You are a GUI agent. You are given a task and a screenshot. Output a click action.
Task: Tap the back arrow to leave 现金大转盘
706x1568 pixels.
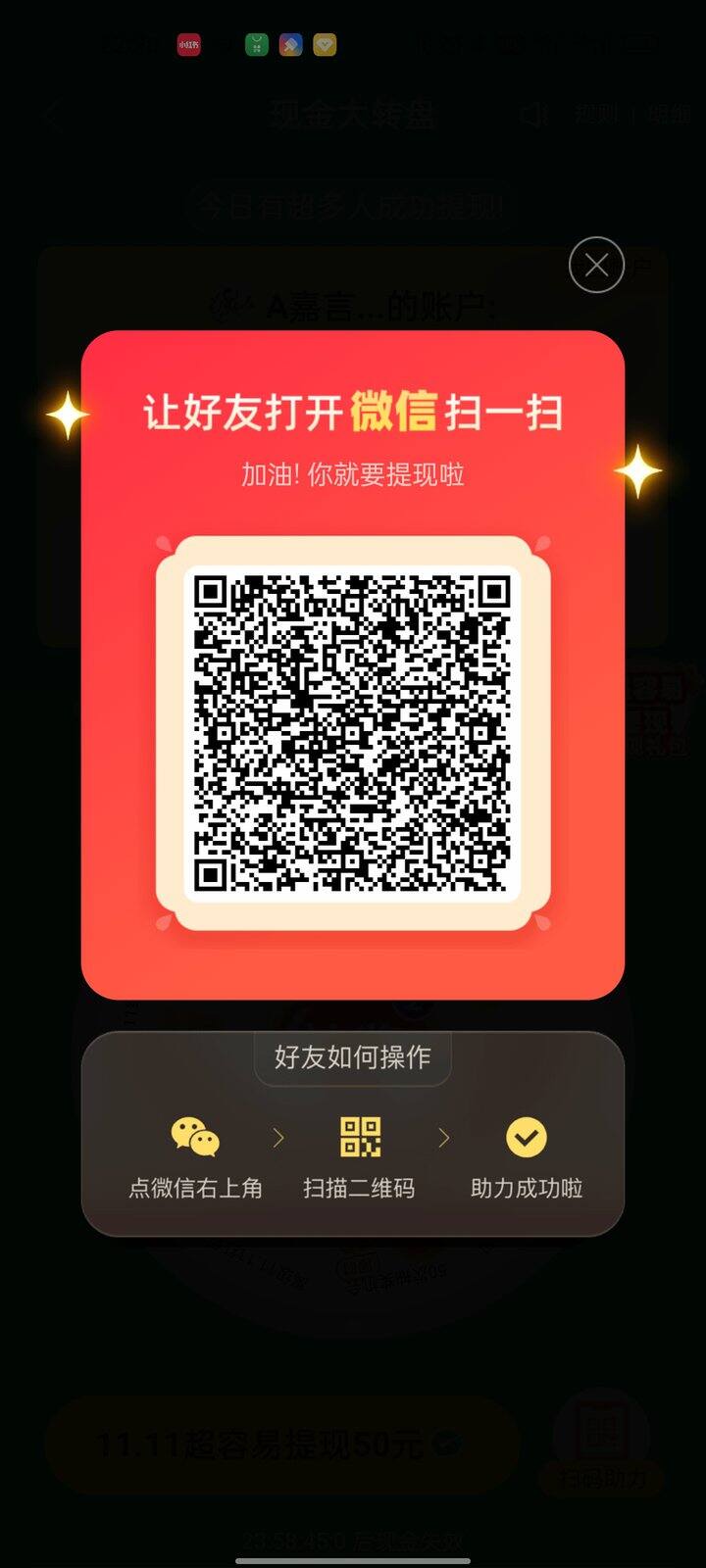[x=51, y=114]
